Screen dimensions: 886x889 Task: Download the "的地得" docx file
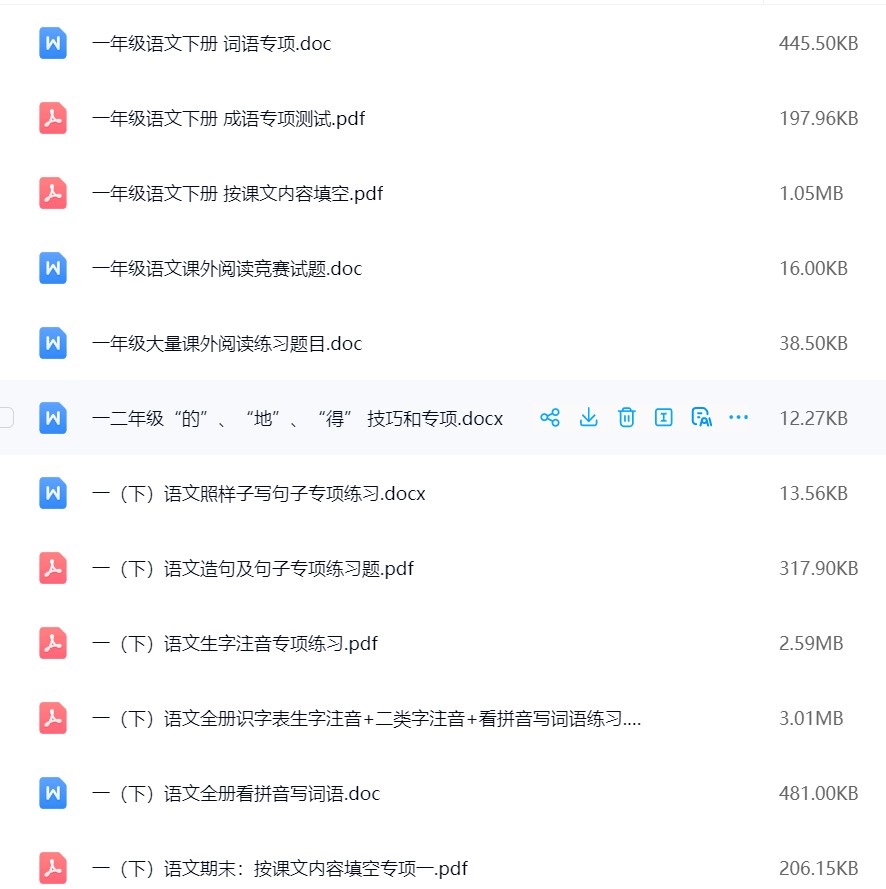coord(588,418)
